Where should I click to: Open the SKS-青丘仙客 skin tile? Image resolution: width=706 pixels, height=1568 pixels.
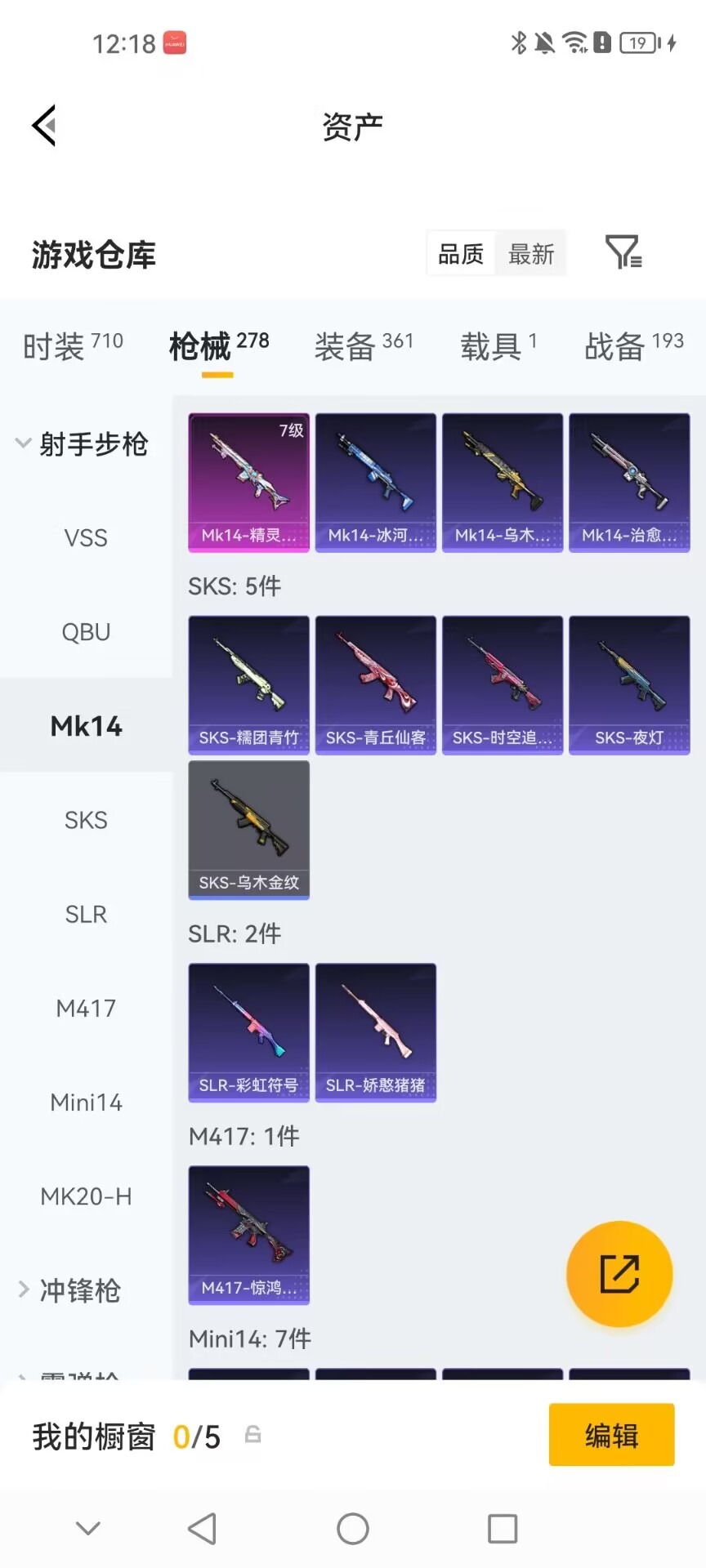coord(376,685)
